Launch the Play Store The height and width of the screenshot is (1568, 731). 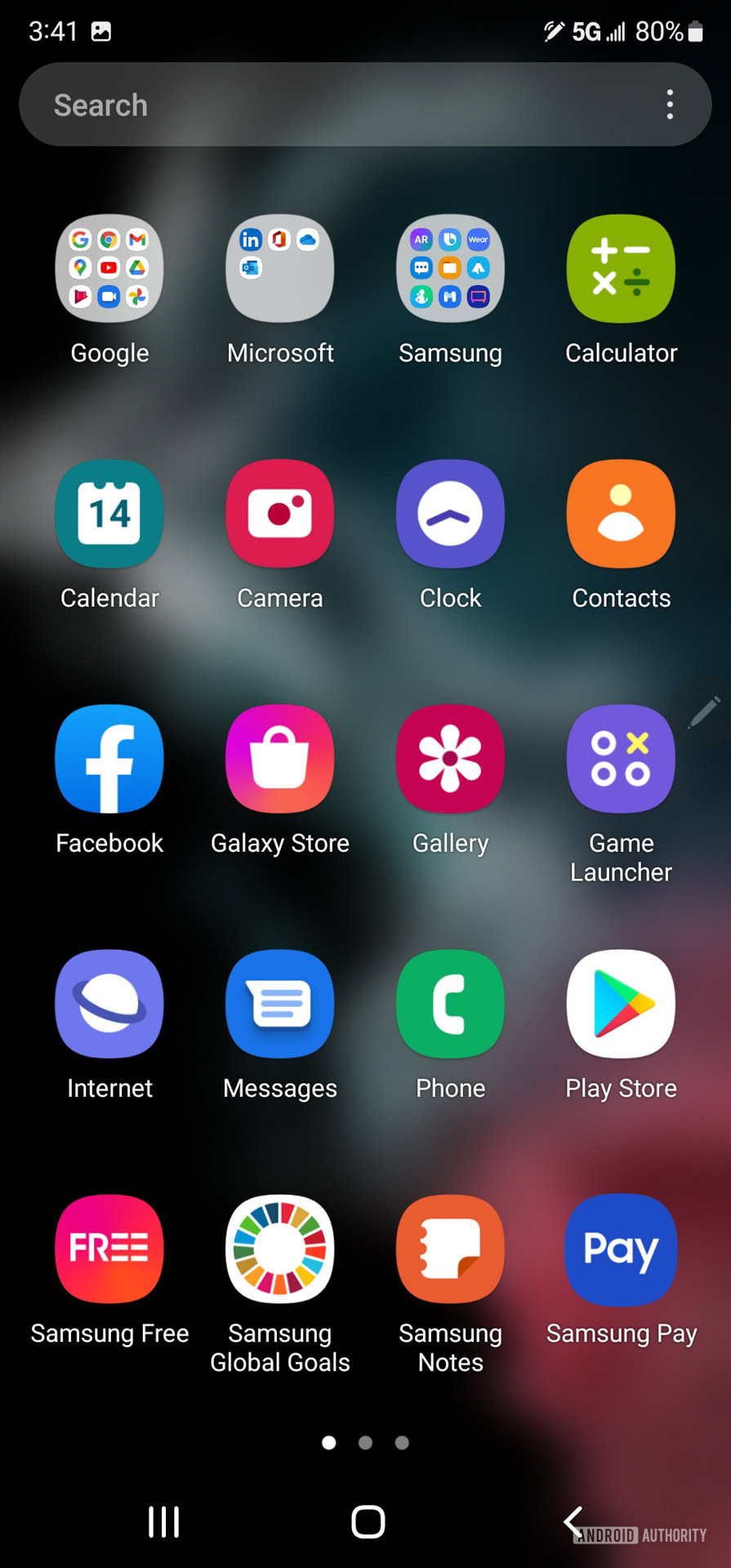[x=621, y=1004]
